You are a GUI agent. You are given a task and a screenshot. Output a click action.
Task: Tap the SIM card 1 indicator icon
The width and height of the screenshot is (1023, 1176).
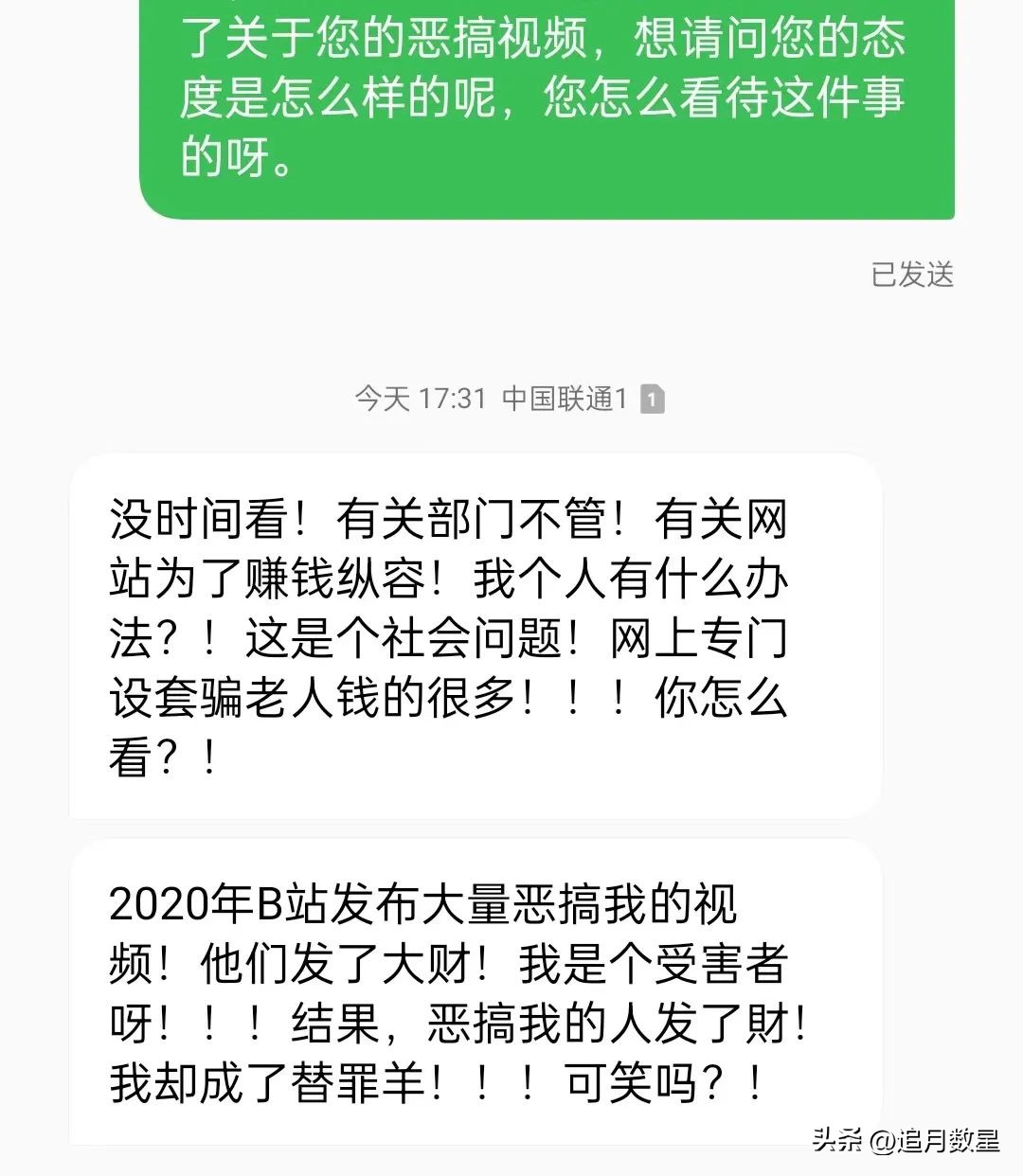[652, 400]
